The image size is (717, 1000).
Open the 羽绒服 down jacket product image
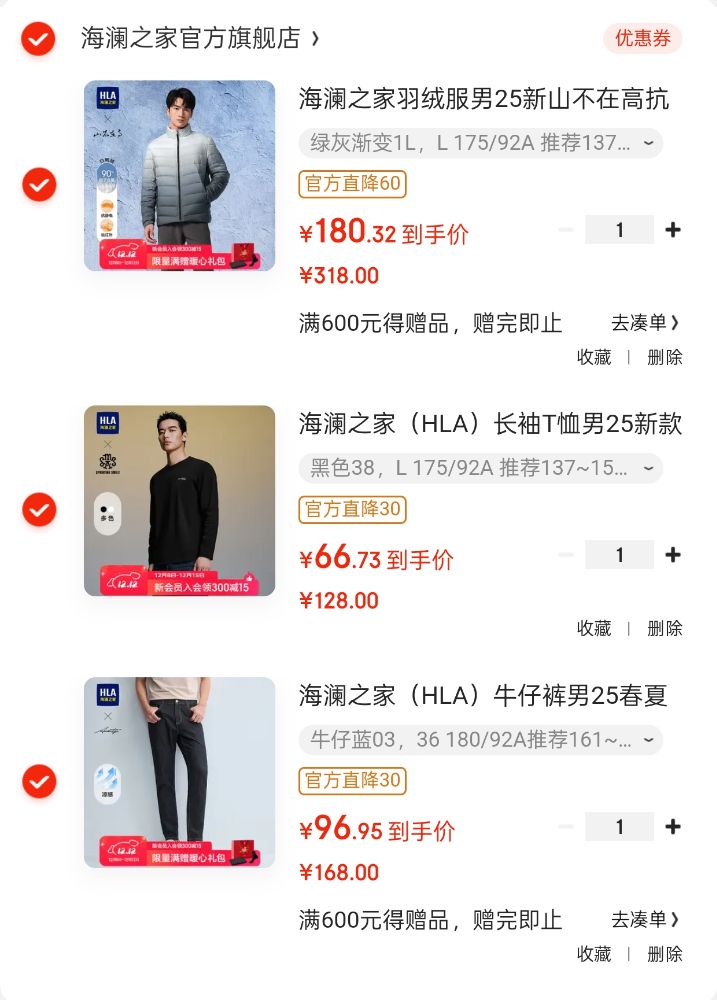coord(179,175)
